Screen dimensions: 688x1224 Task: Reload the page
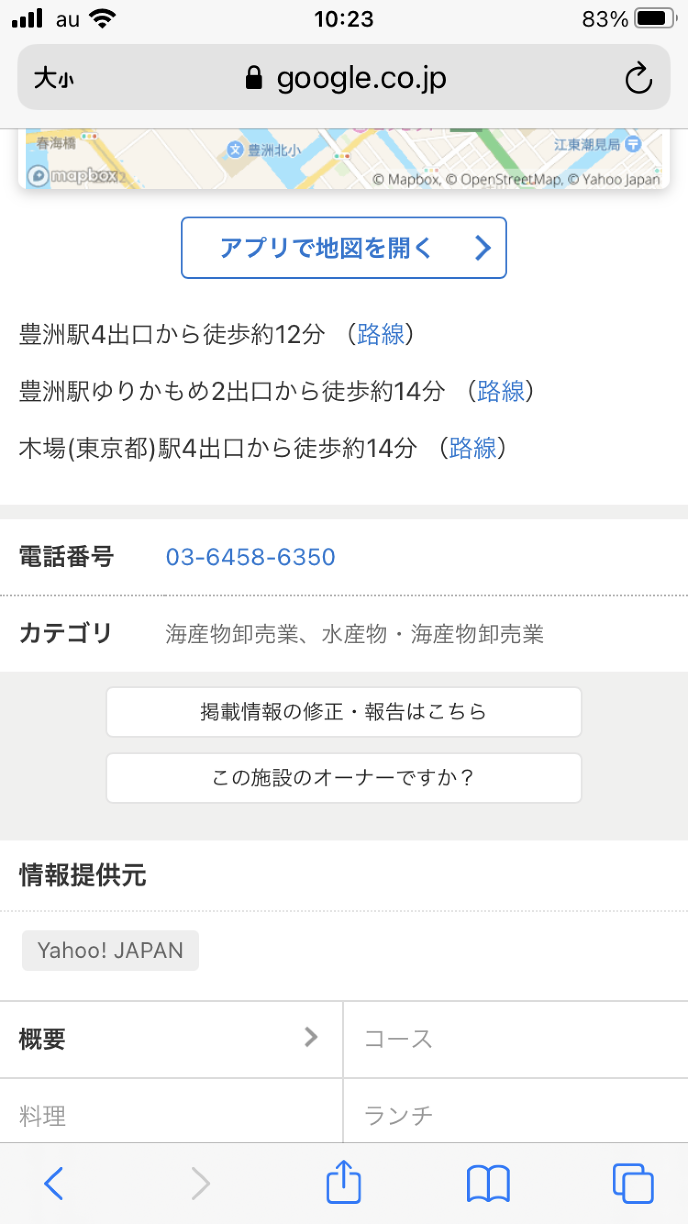tap(637, 78)
